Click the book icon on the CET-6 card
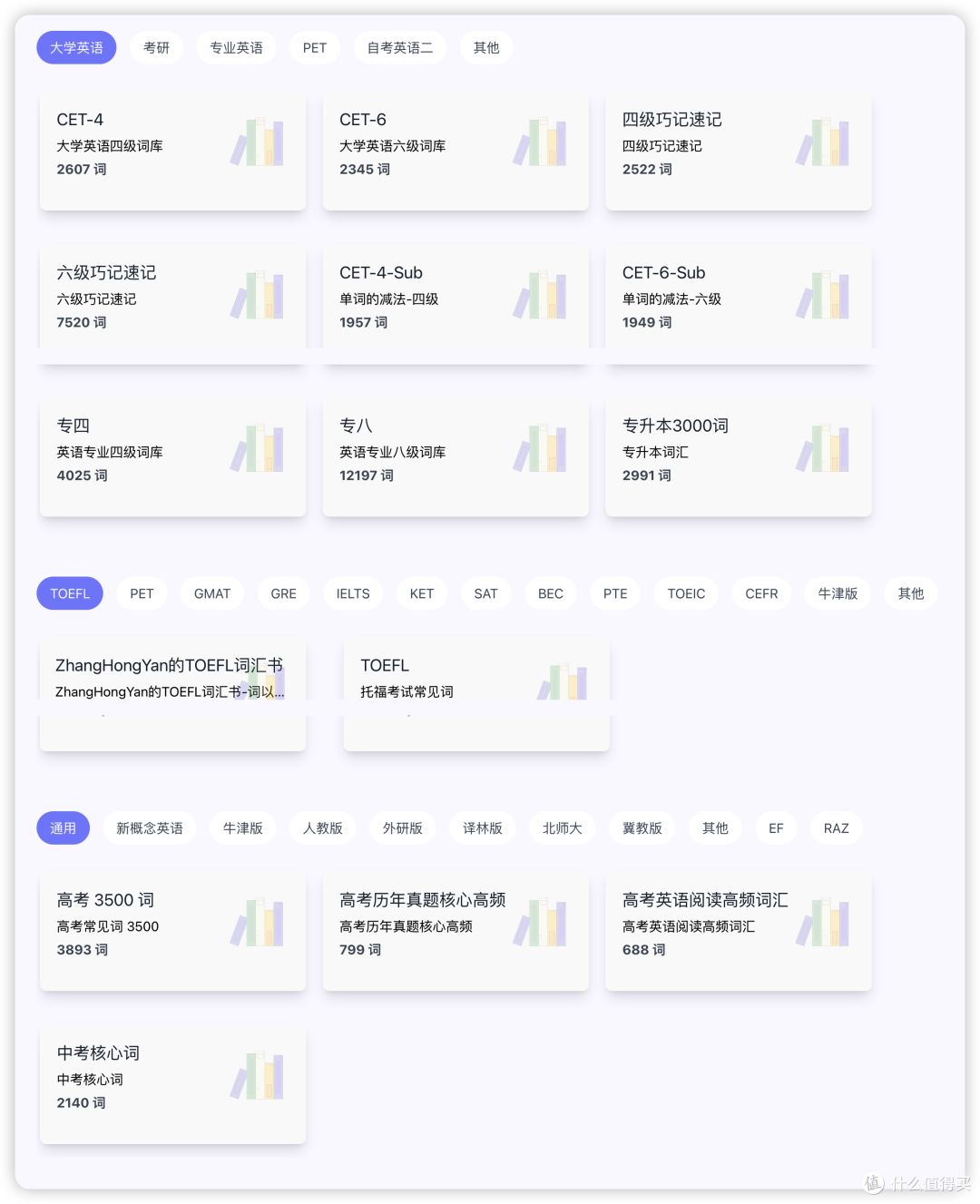Screen dimensions: 980x1204 [540, 142]
